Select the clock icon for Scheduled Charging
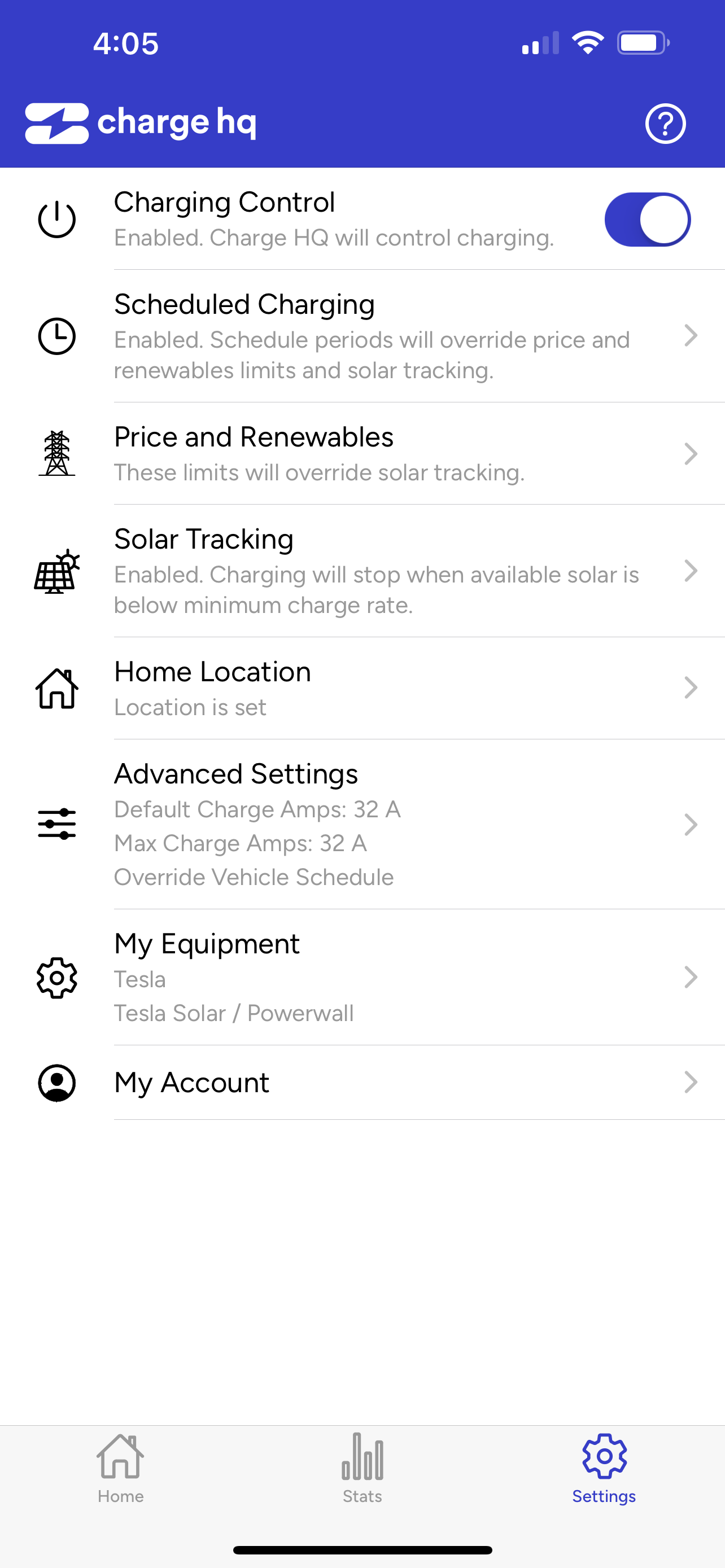 (56, 335)
